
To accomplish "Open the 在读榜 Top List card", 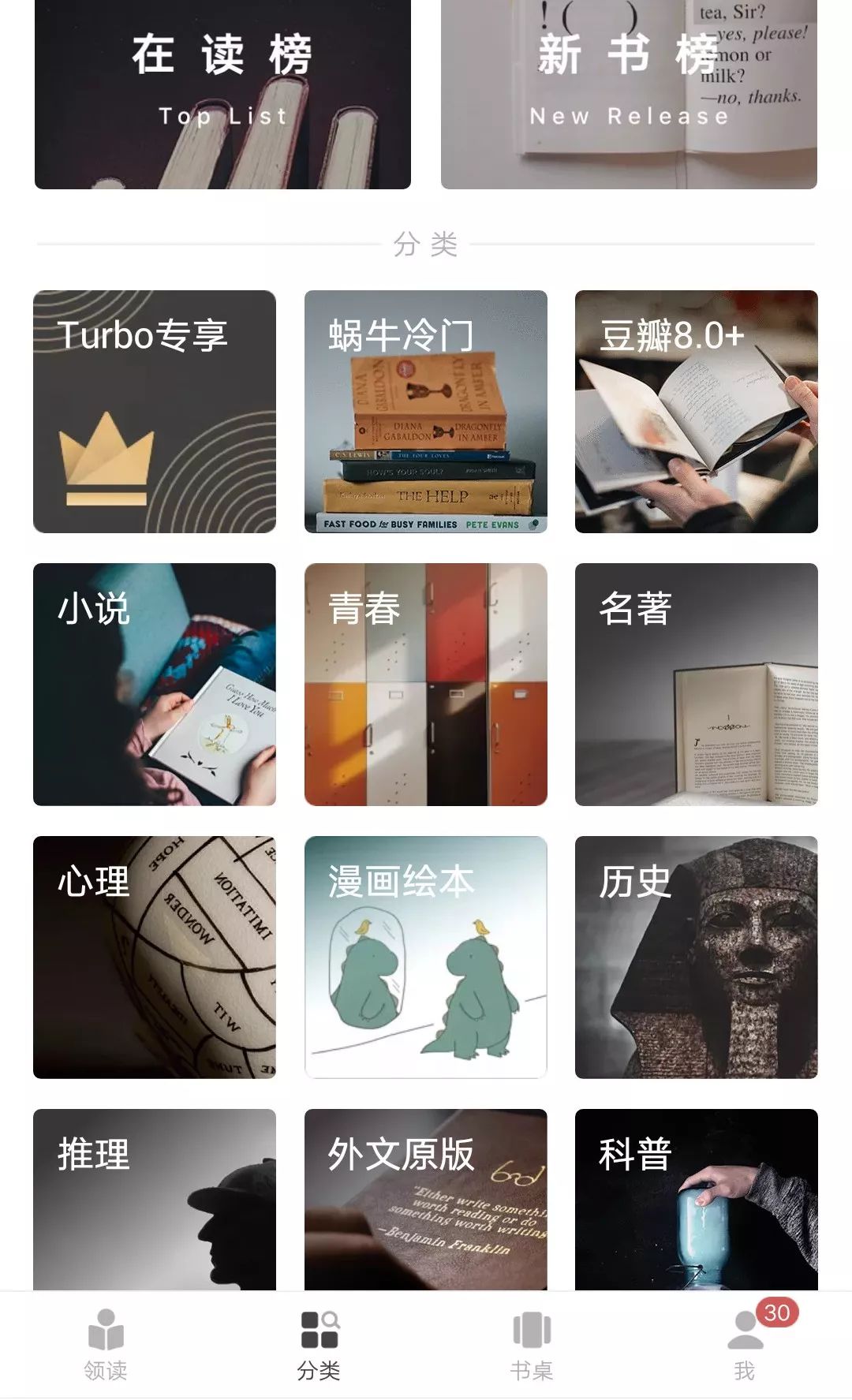I will click(222, 95).
